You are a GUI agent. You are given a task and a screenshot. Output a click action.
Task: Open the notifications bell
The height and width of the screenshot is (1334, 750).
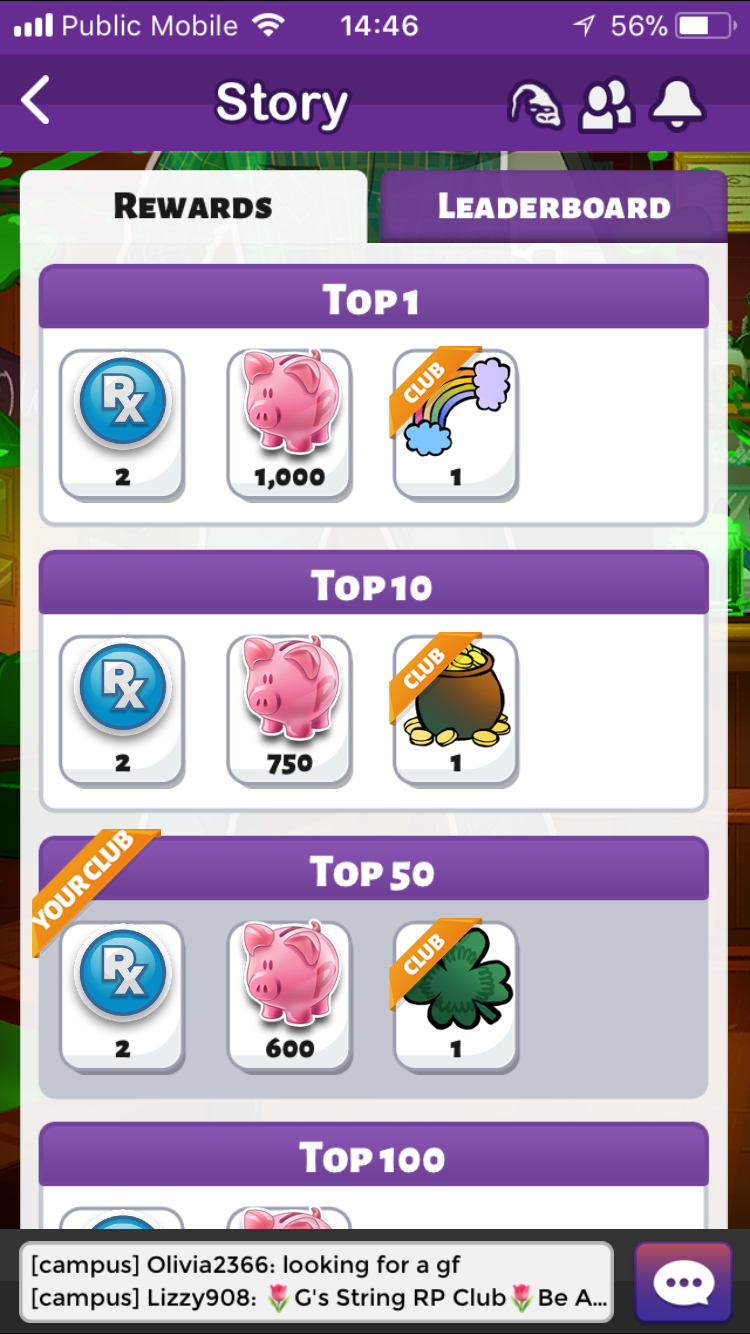678,104
